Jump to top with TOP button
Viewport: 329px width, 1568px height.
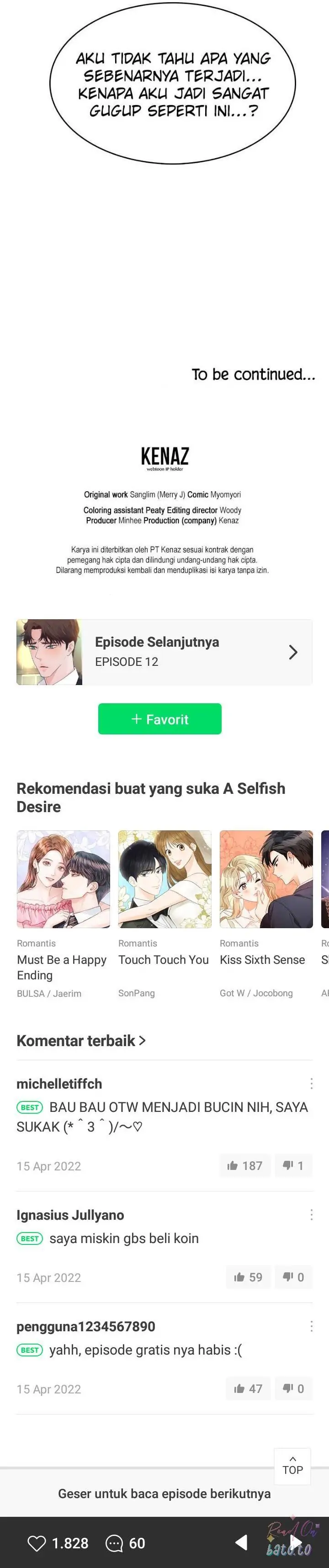click(x=292, y=1466)
